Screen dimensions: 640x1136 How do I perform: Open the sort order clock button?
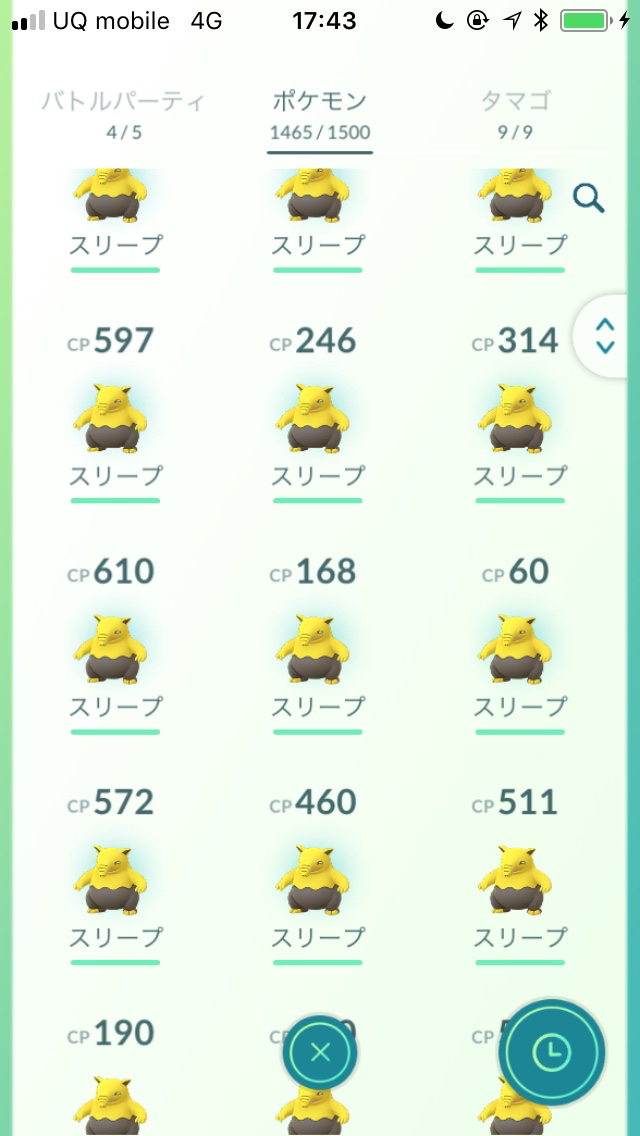click(552, 1051)
